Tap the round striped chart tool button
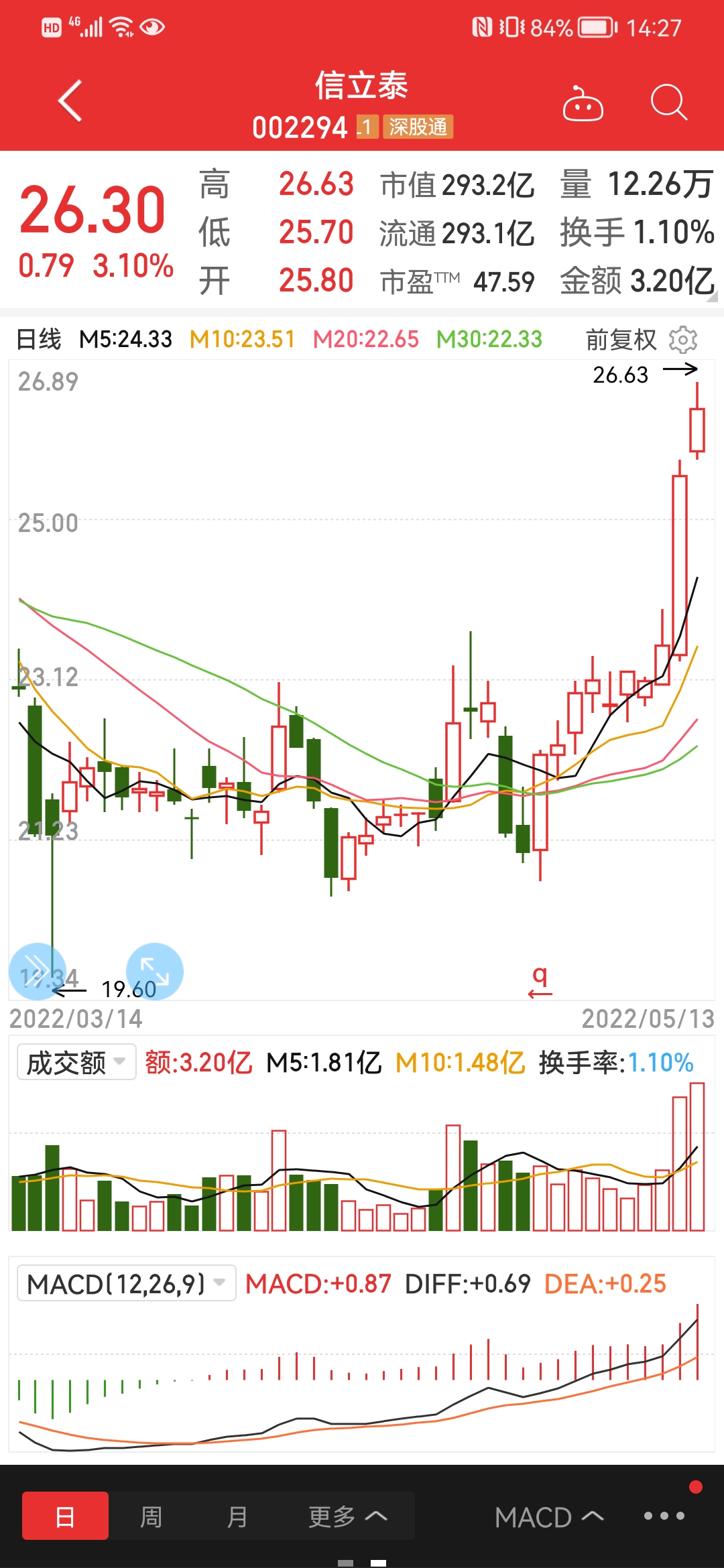The width and height of the screenshot is (724, 1568). 37,971
